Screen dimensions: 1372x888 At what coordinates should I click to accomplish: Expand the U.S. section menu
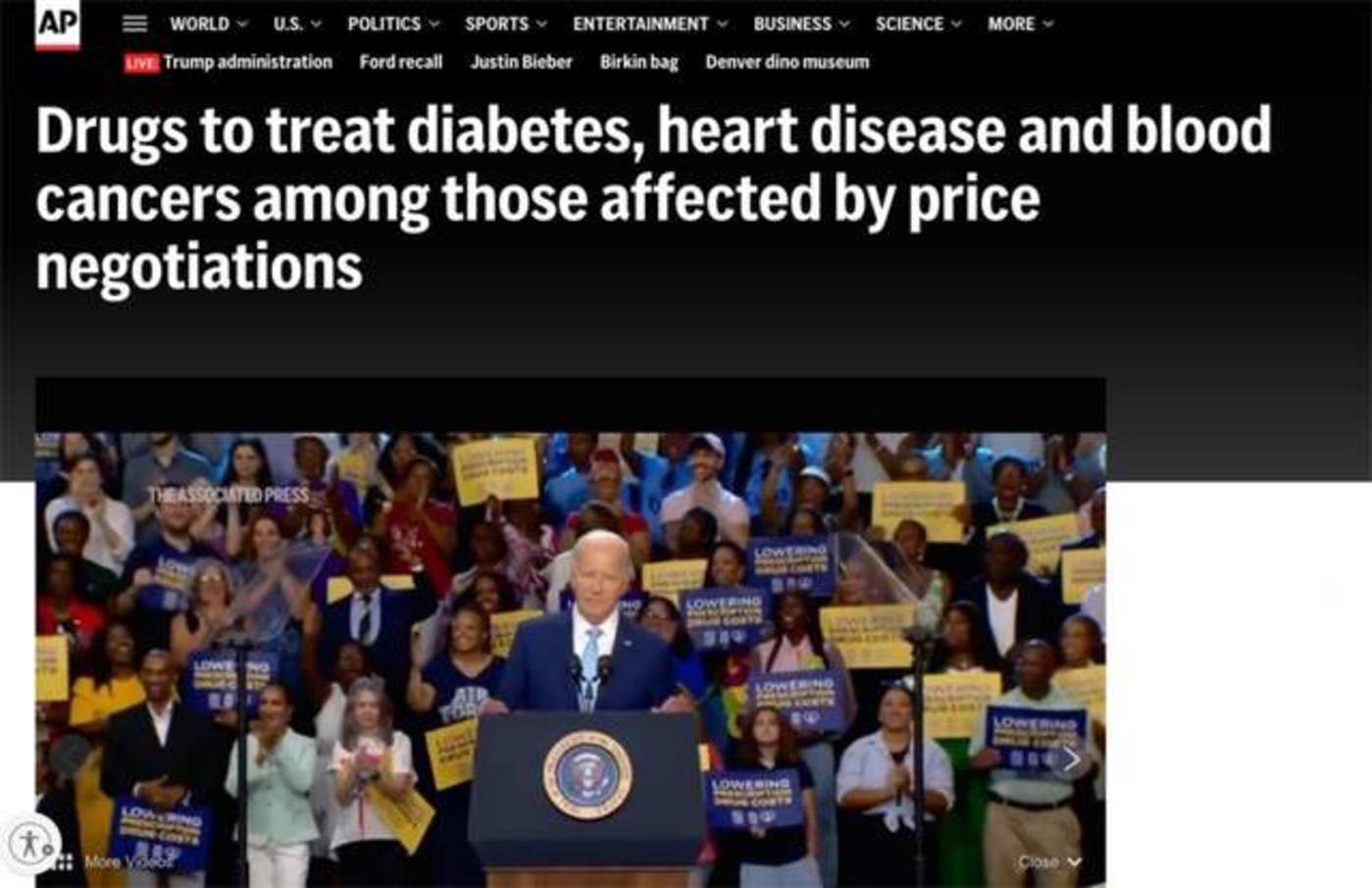(x=296, y=24)
